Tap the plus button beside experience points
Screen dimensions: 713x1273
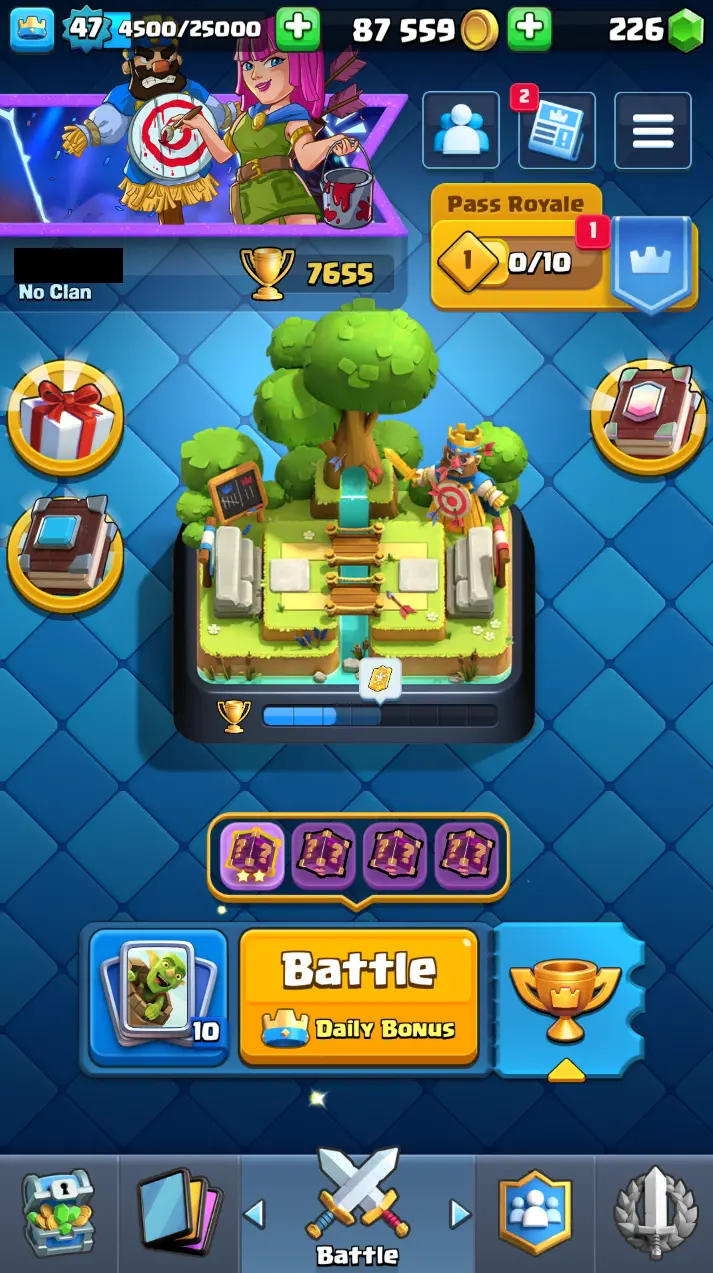tap(297, 30)
